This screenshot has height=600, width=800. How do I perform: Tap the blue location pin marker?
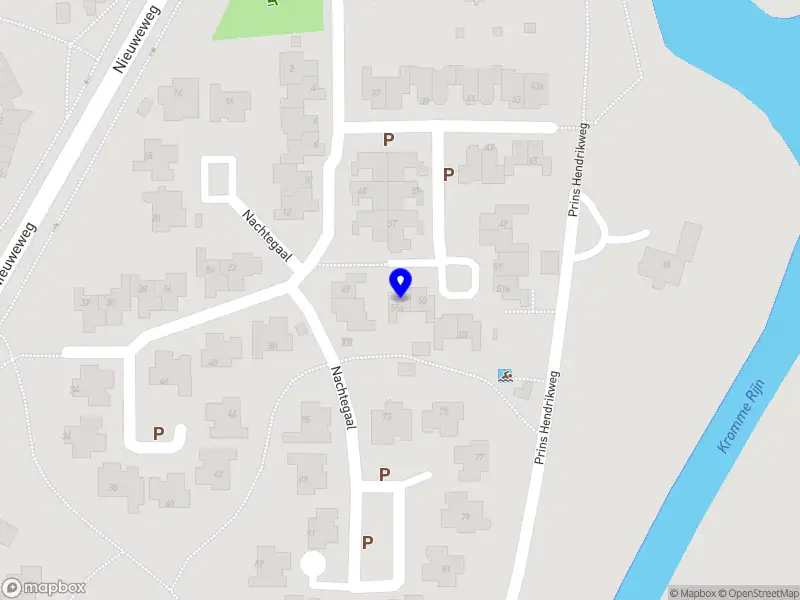coord(401,282)
